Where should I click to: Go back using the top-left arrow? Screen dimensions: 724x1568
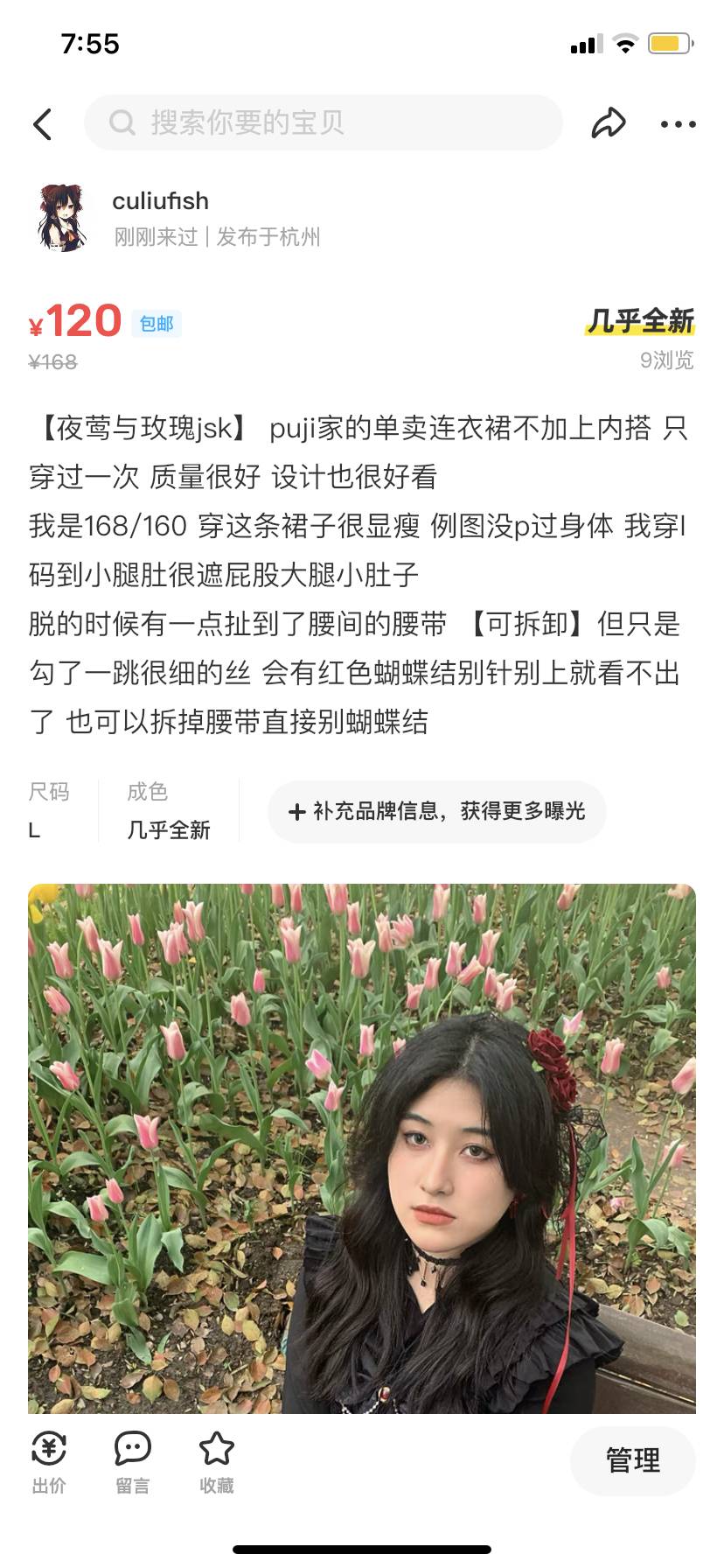click(x=43, y=124)
